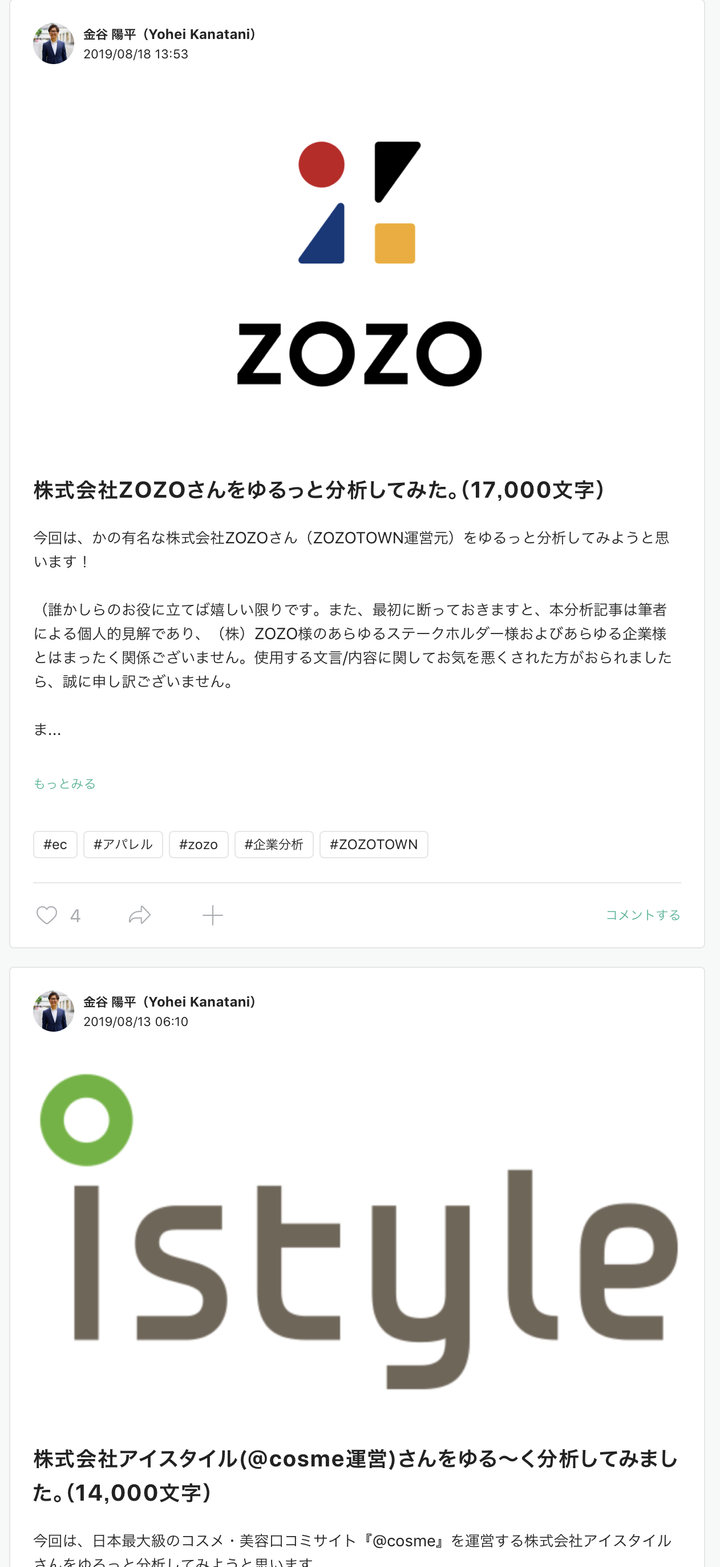Select the #ZOZOTOWN hashtag chip
720x1567 pixels.
[x=374, y=844]
